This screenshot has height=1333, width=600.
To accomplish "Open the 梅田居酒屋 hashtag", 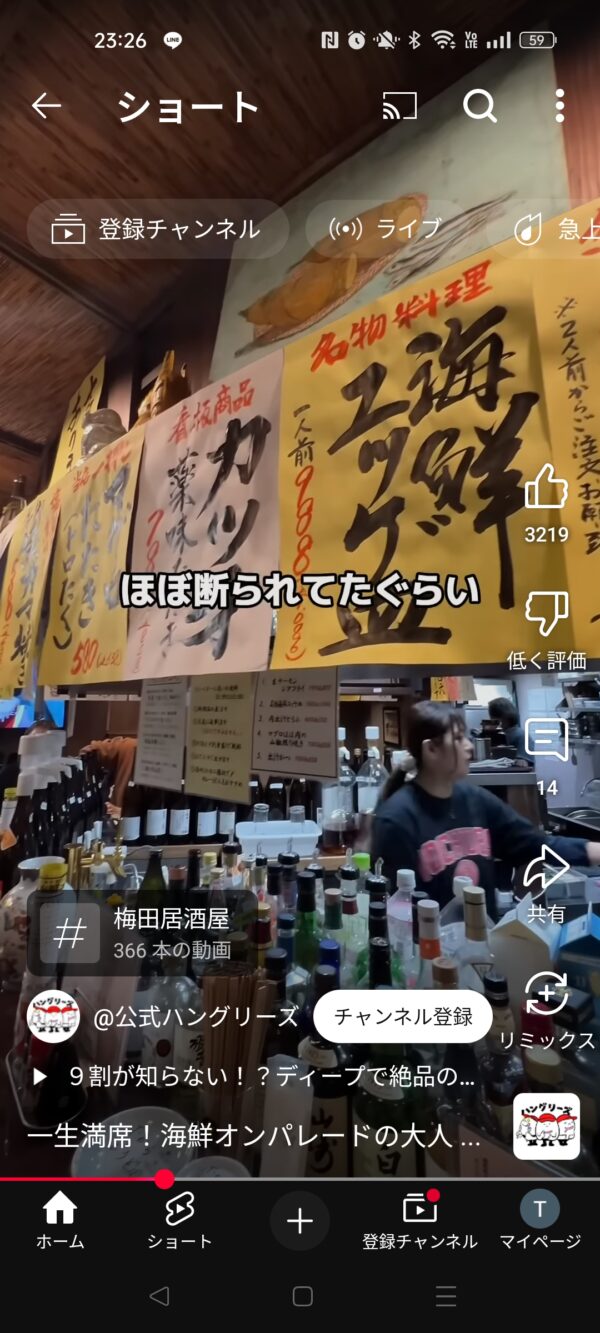I will (140, 933).
